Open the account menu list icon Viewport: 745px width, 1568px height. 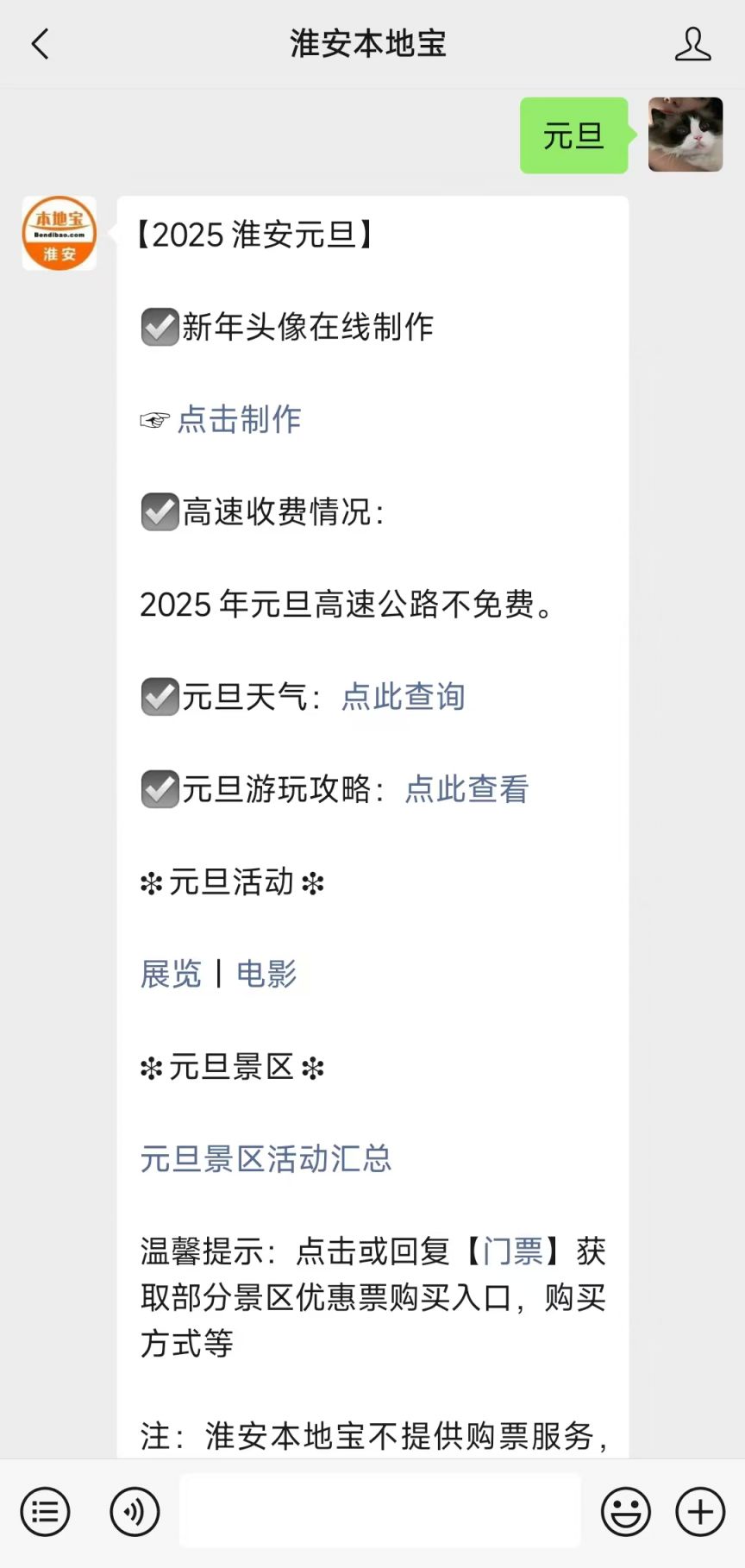[x=45, y=1512]
